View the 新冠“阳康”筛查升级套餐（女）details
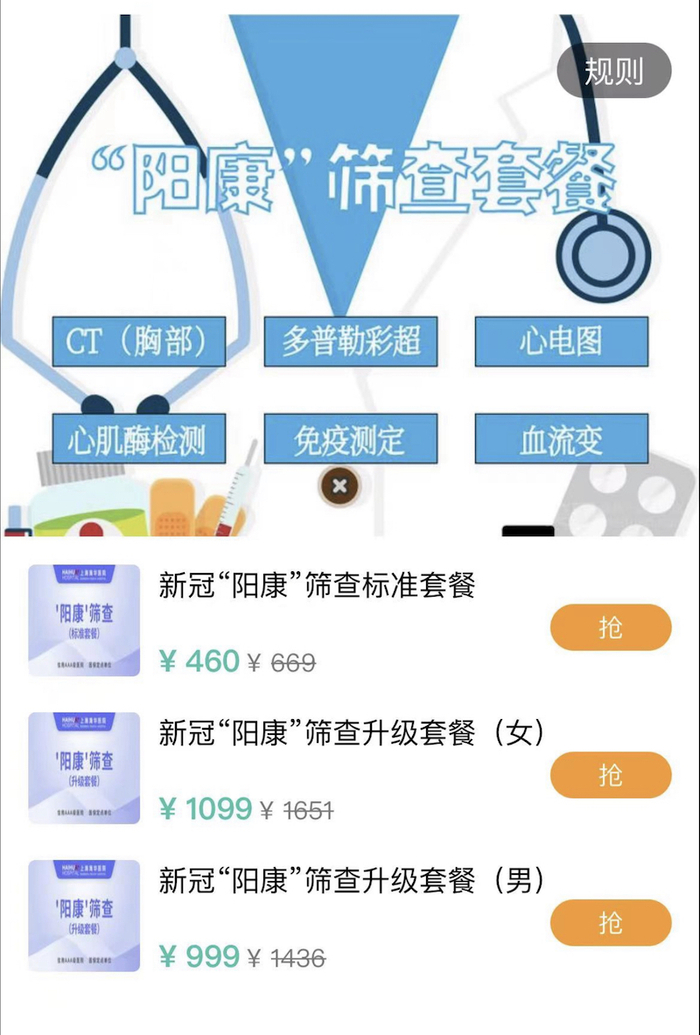Viewport: 700px width, 1035px height. [x=352, y=733]
